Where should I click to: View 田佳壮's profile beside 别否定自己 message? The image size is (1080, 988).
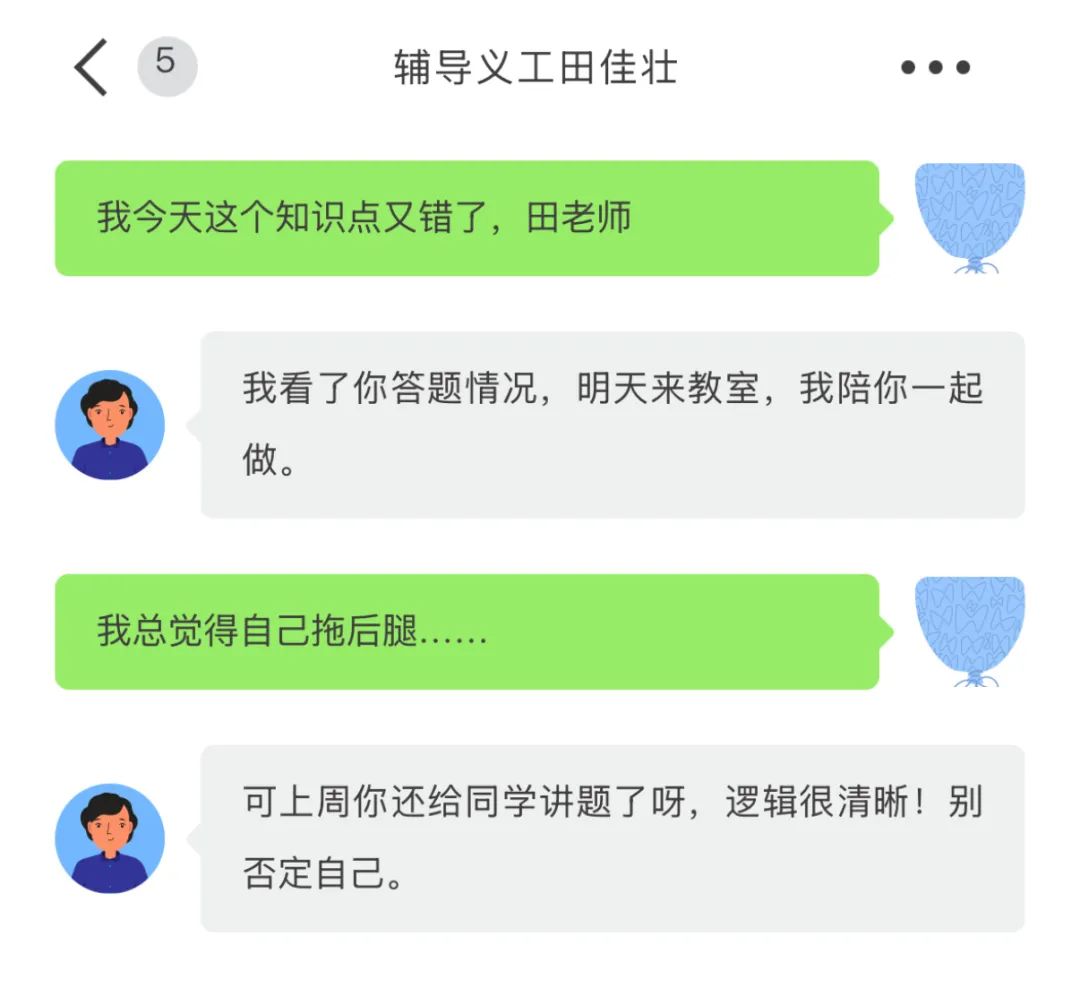[x=110, y=838]
